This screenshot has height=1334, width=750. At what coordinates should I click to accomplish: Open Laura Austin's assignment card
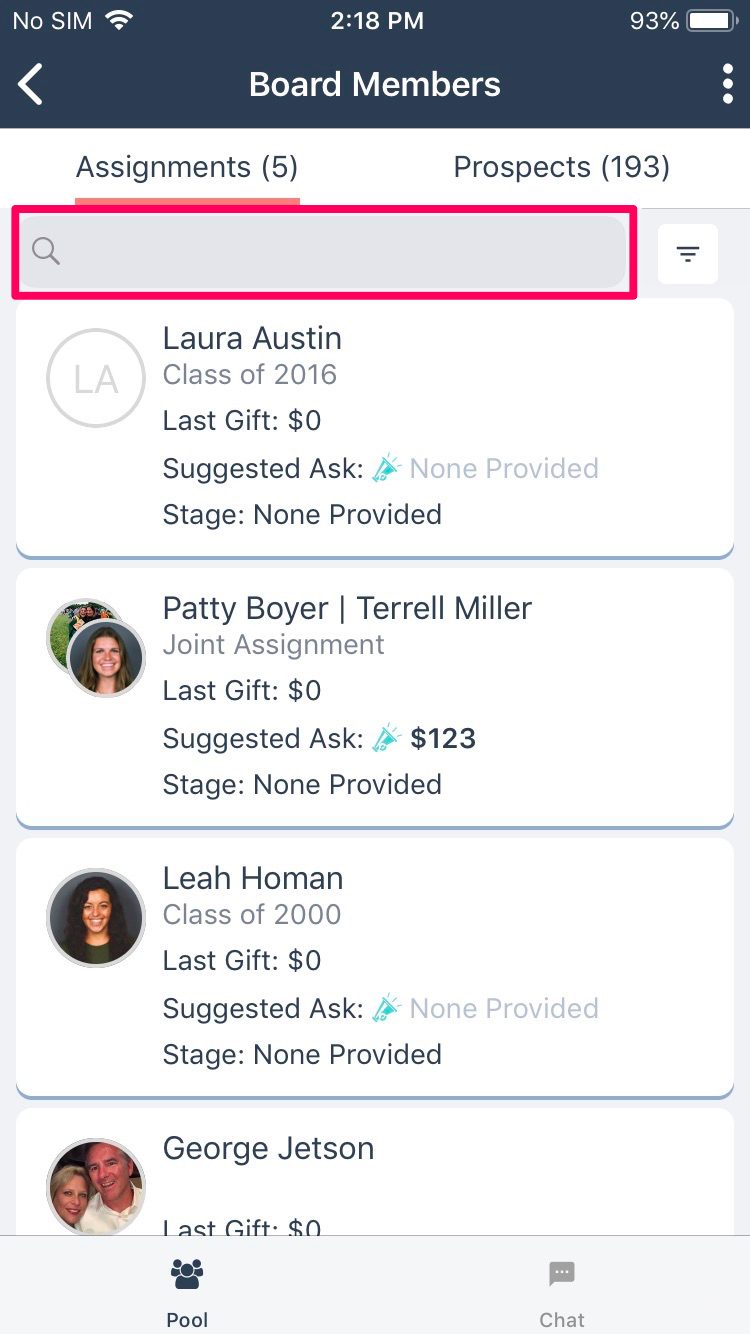[x=375, y=427]
